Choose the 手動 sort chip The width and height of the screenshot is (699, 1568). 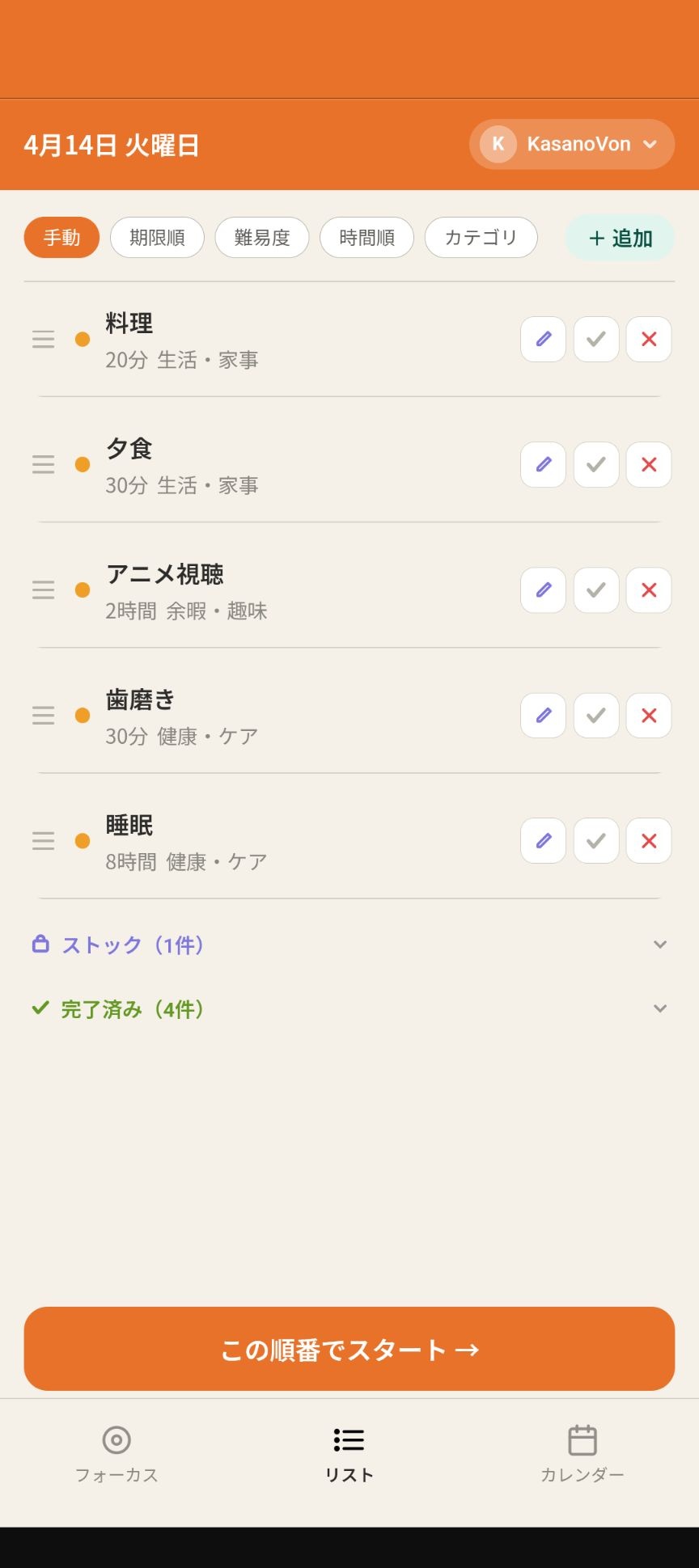(x=61, y=238)
